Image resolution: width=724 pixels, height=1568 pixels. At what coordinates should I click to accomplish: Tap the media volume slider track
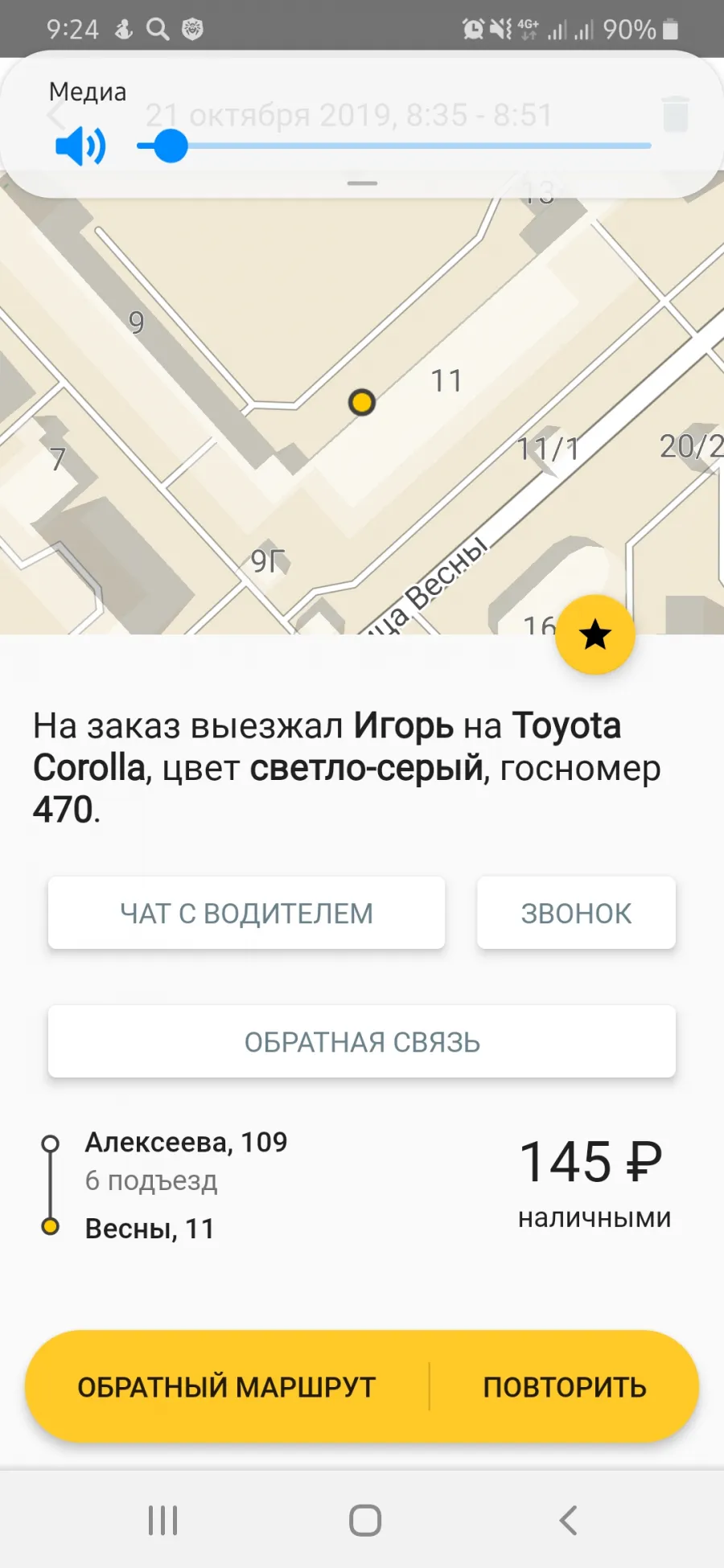[394, 146]
